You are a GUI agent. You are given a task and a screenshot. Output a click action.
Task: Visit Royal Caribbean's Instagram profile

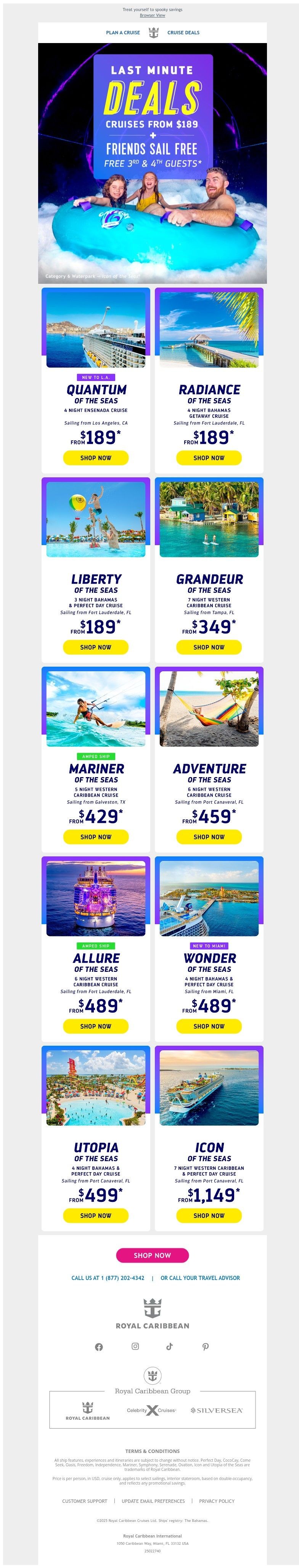pyautogui.click(x=135, y=1346)
